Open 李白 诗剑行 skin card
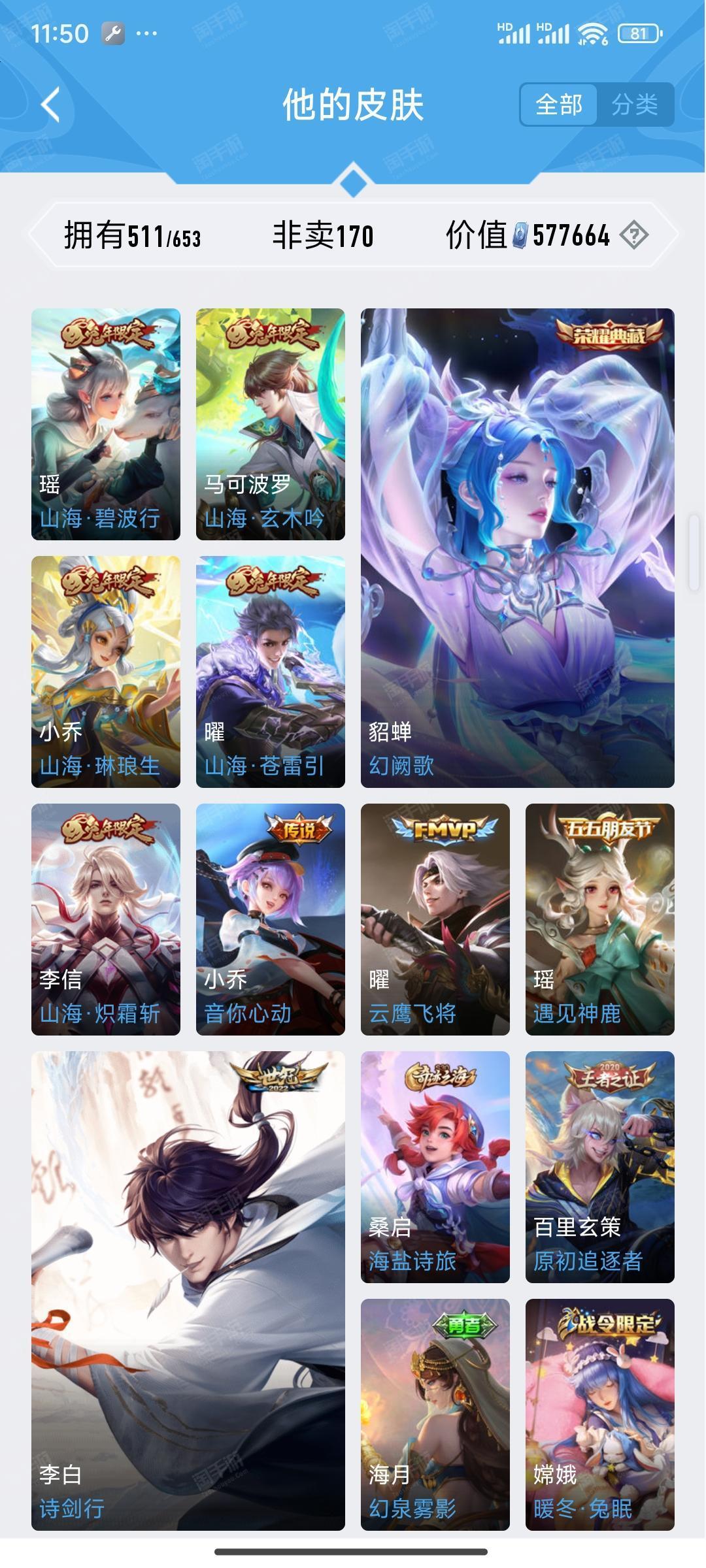 coord(188,1291)
